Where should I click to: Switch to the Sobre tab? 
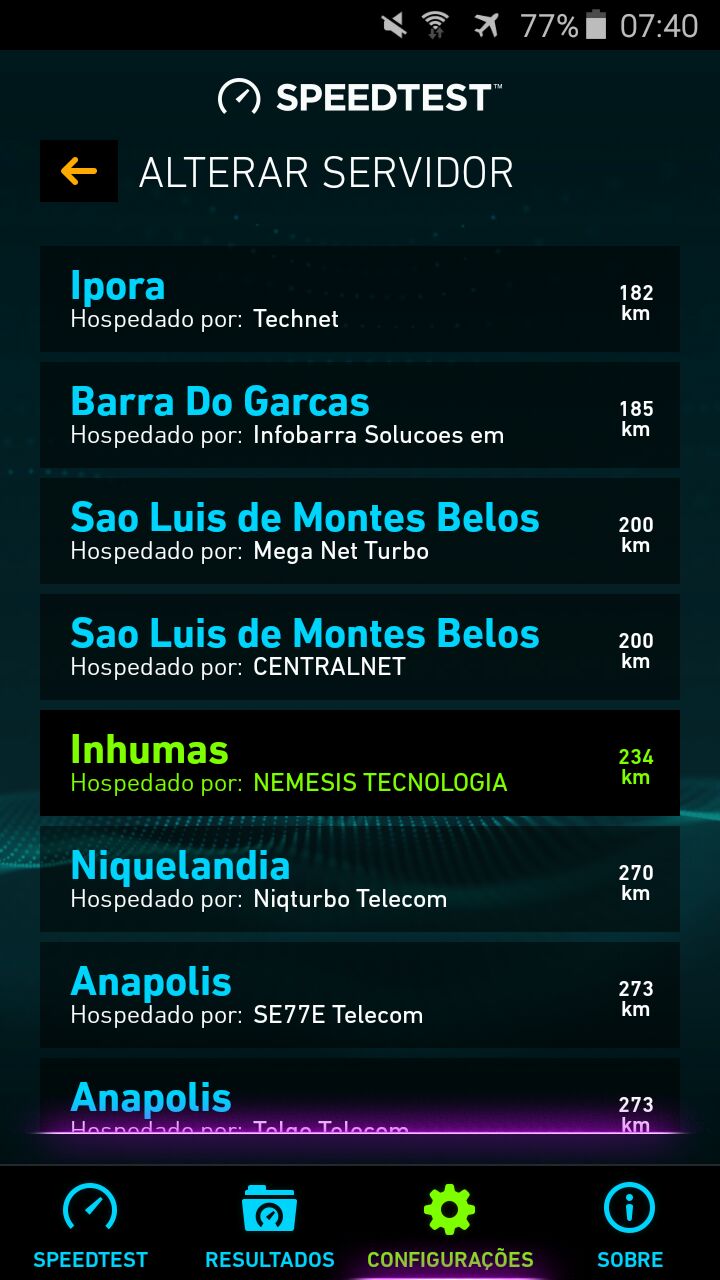[630, 1225]
